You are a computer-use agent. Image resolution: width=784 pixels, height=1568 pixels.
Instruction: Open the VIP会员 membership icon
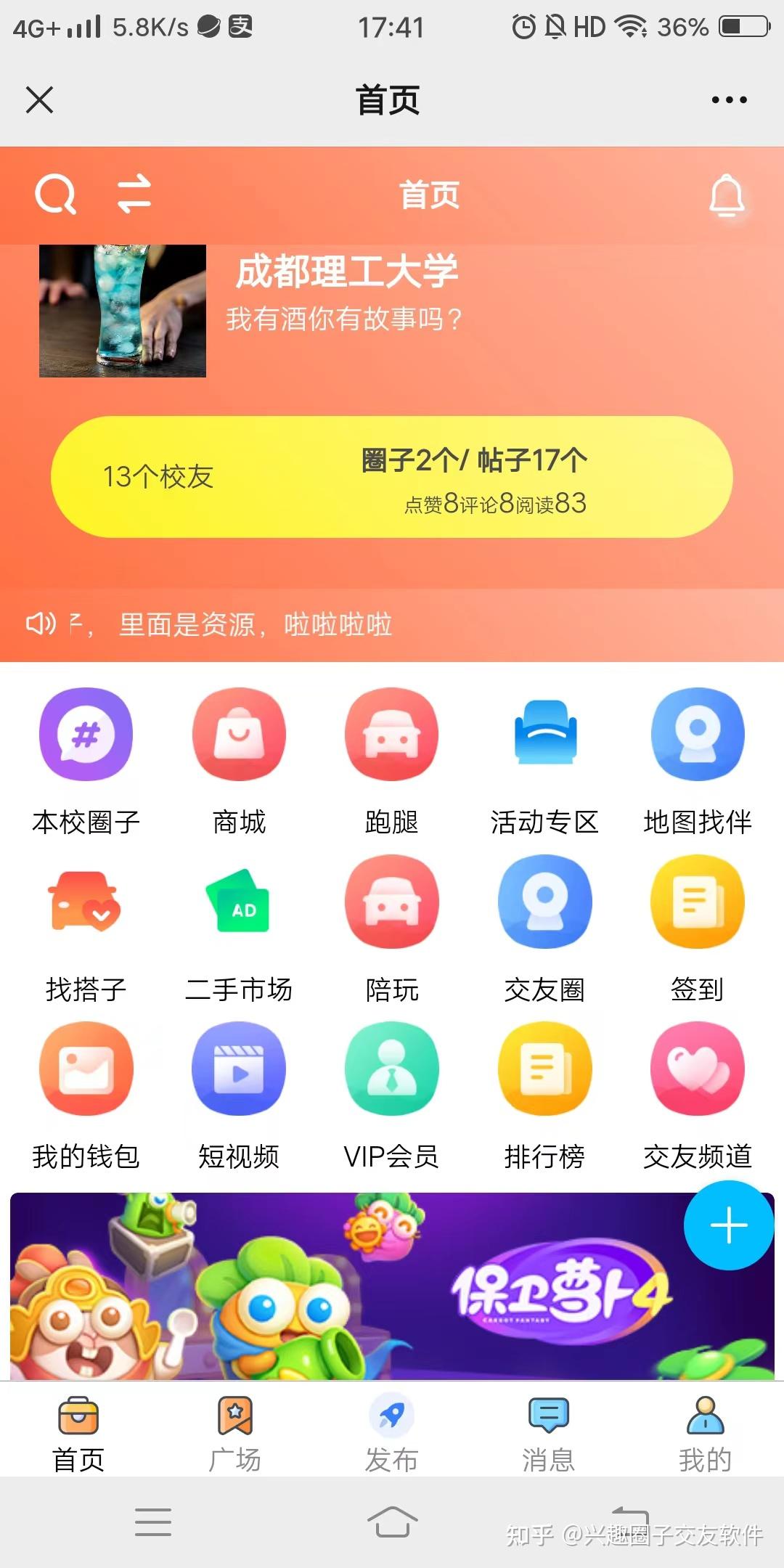coord(392,1069)
